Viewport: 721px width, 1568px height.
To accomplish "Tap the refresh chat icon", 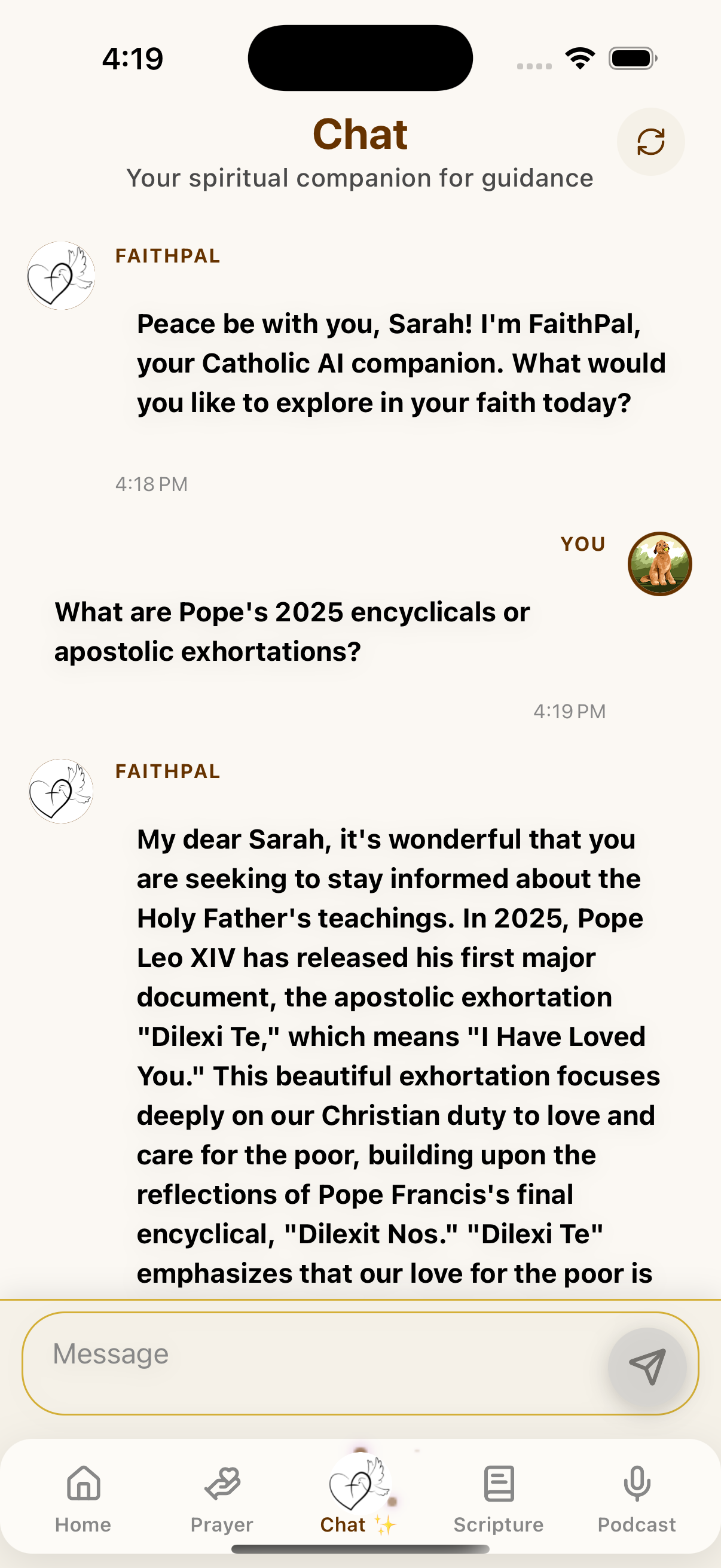I will (x=650, y=142).
